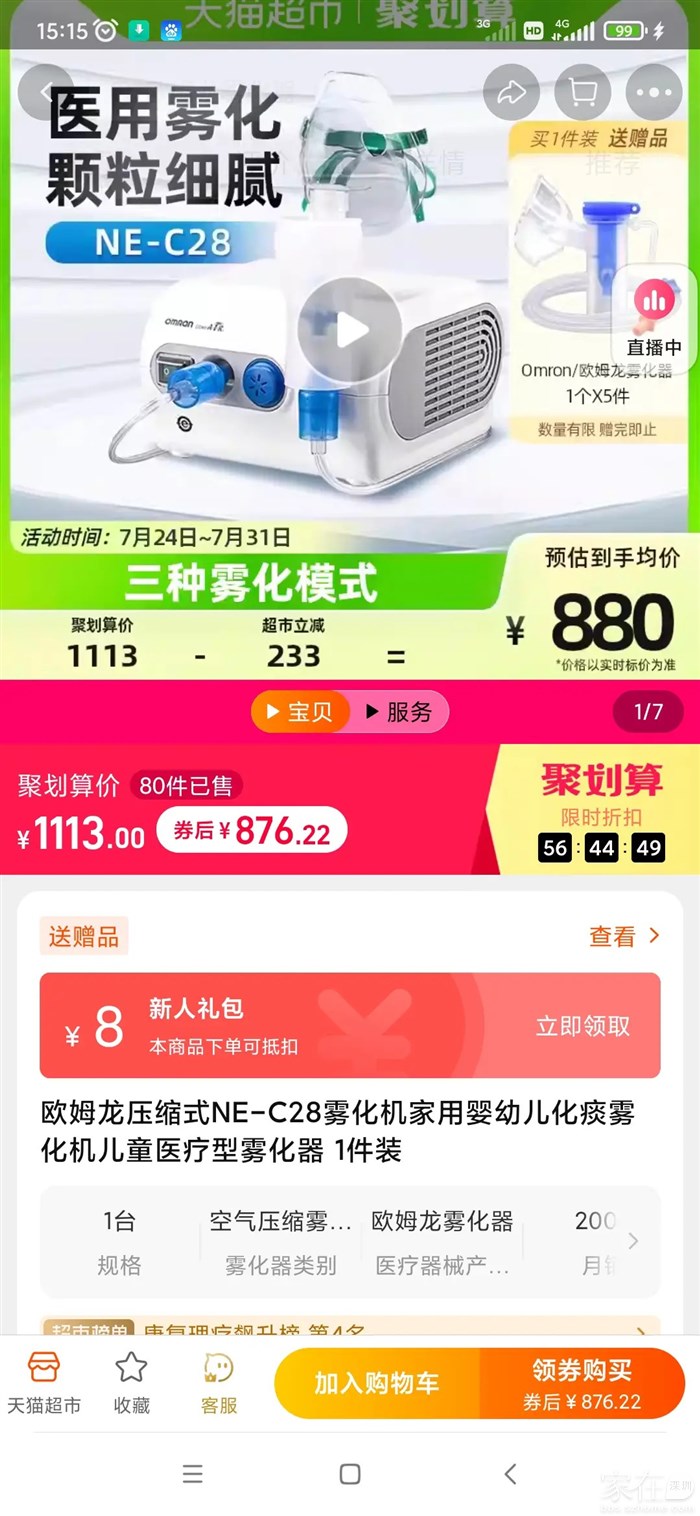Open the system recent apps menu
Viewport: 700px width, 1516px height.
point(192,1473)
